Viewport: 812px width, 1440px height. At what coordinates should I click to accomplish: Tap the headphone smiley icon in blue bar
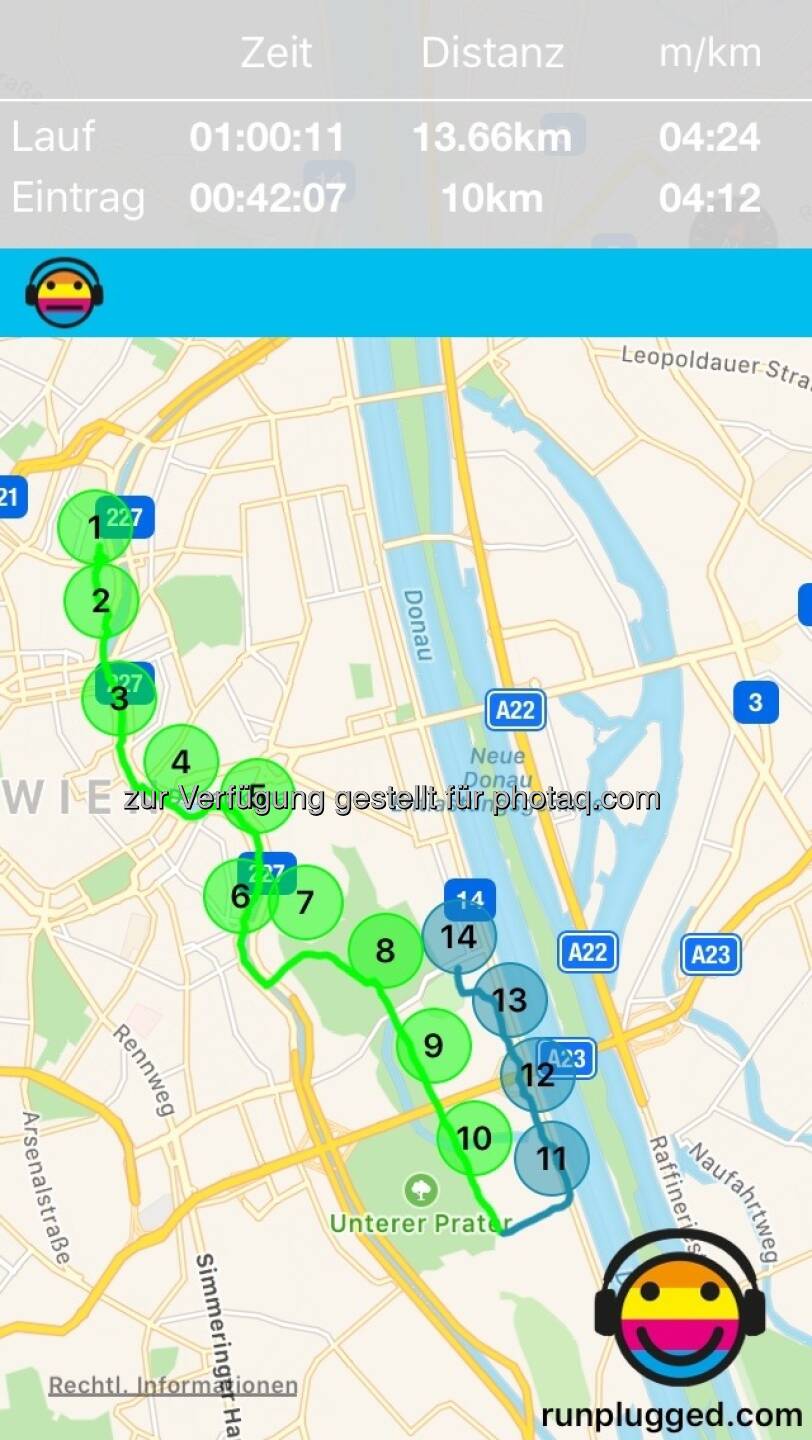[x=65, y=293]
